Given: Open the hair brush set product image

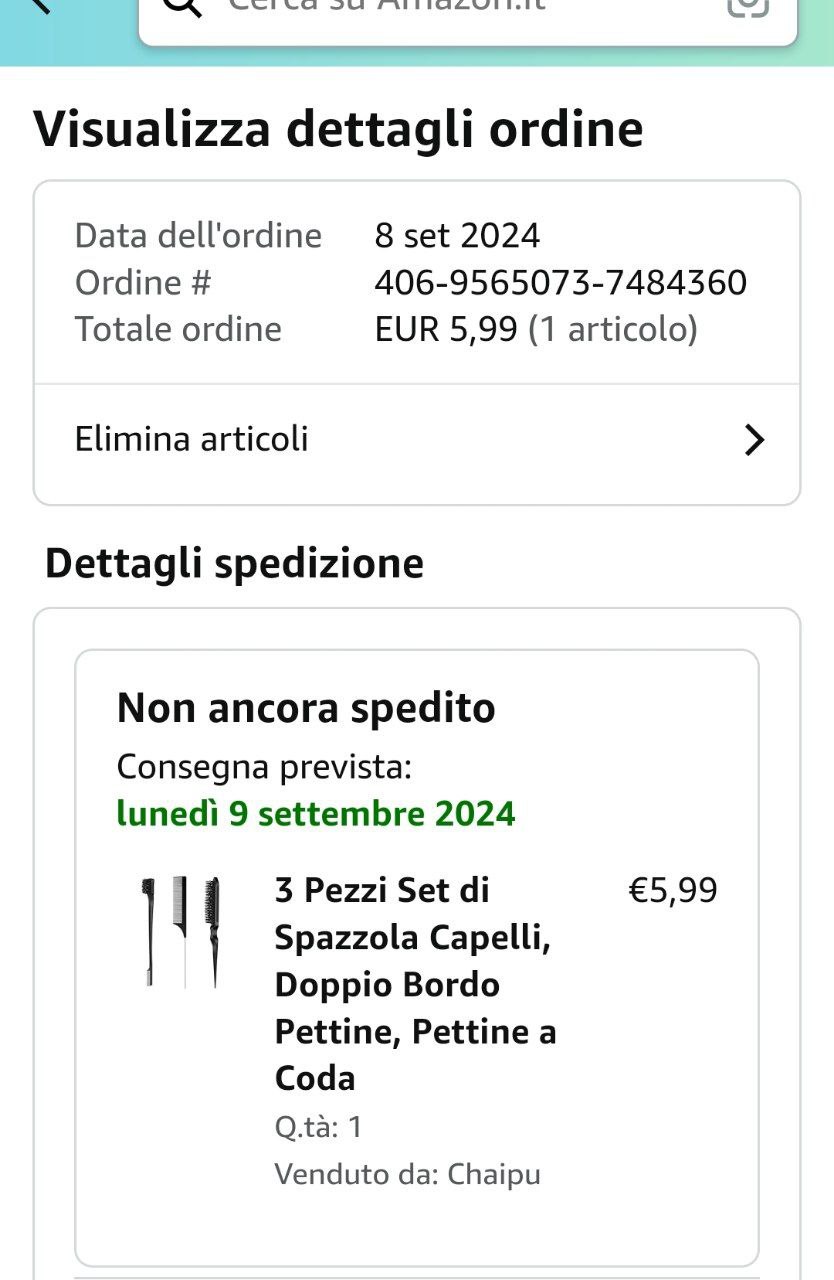Looking at the screenshot, I should click(180, 932).
